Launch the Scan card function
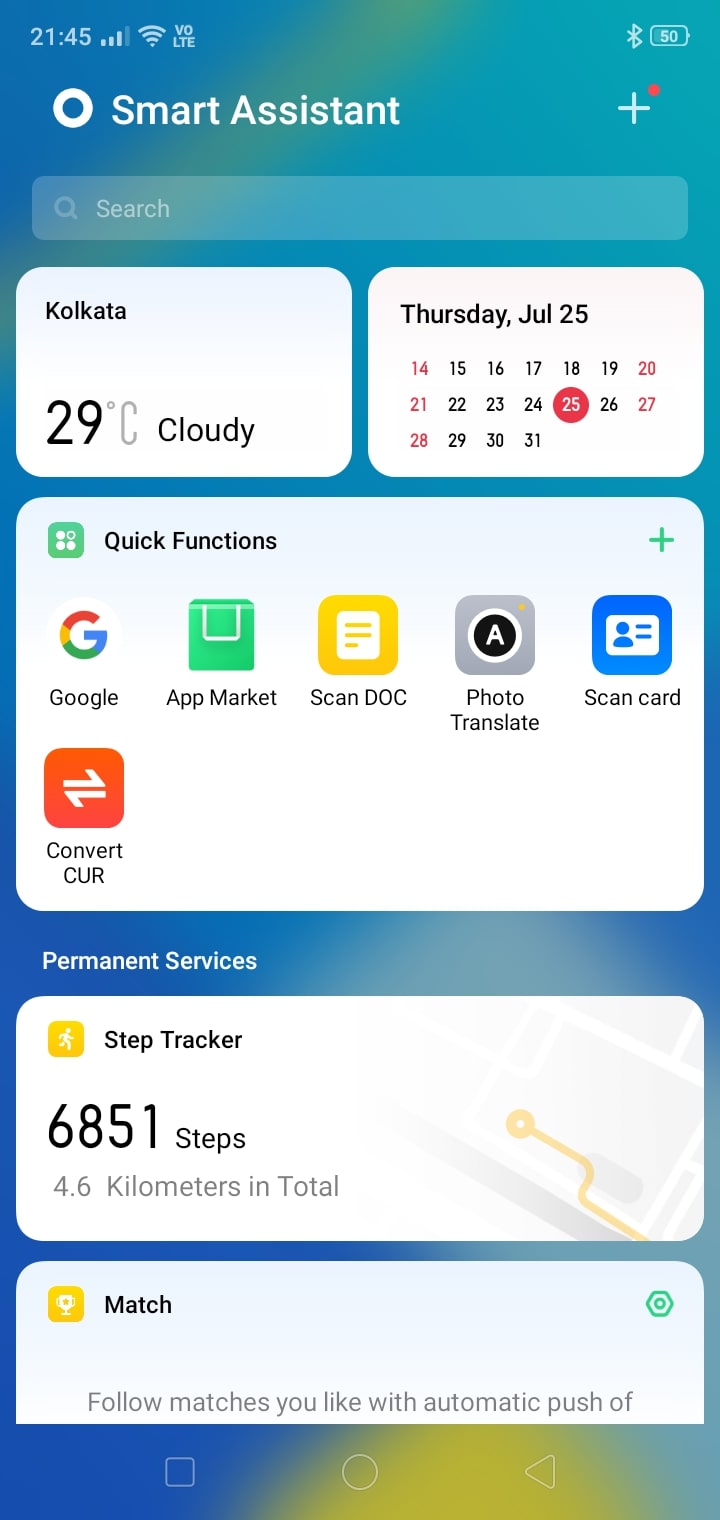 point(632,636)
